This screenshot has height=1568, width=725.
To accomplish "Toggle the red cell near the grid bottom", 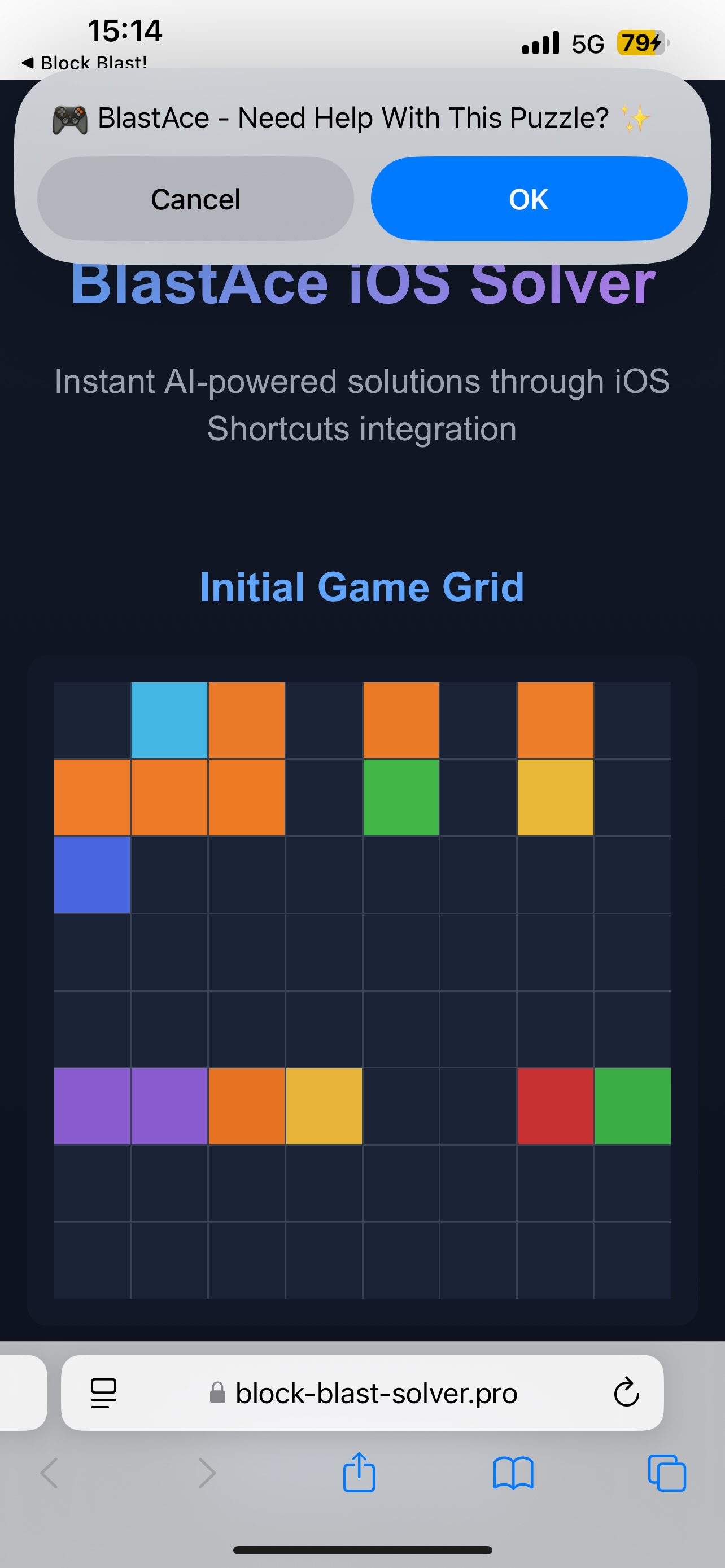I will (x=554, y=1105).
